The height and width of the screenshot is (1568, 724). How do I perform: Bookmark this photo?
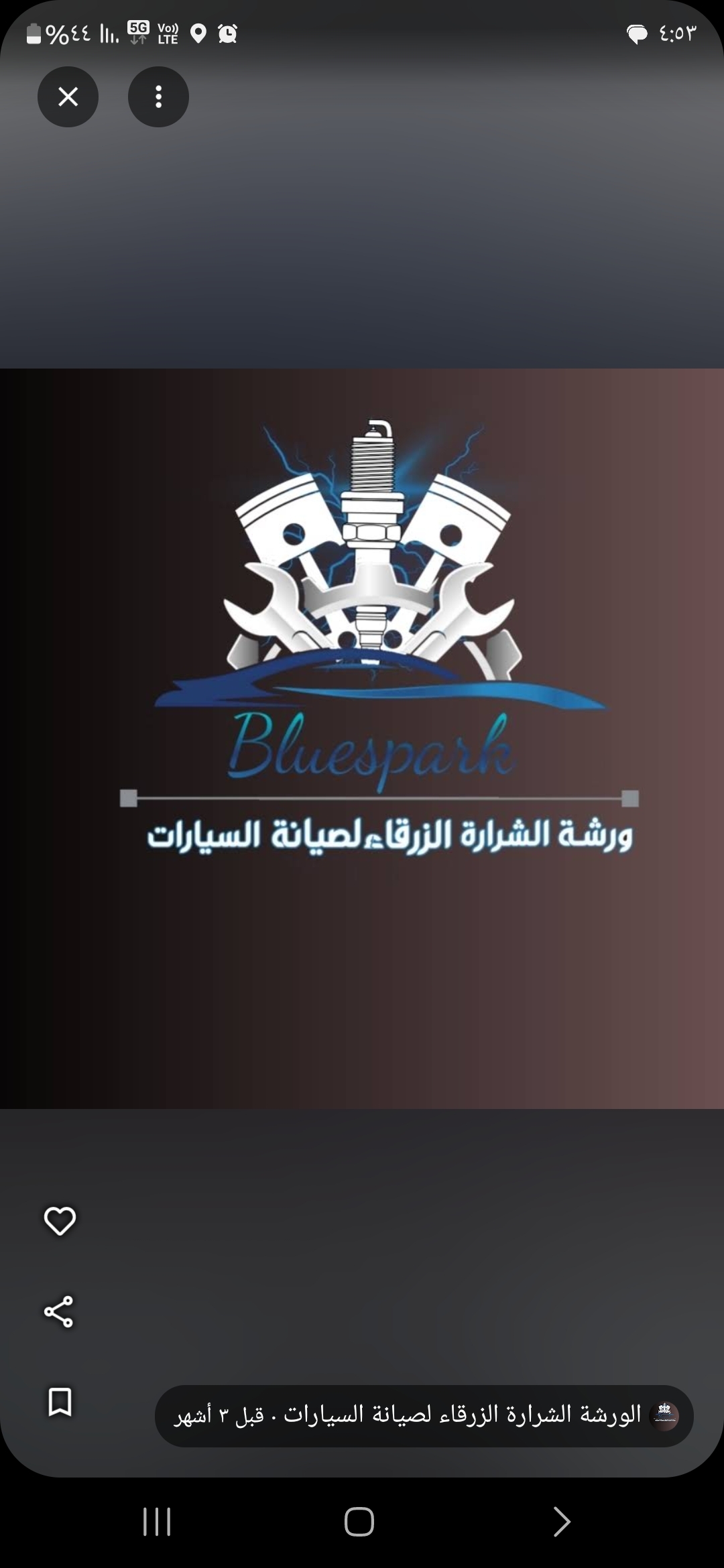point(60,1402)
